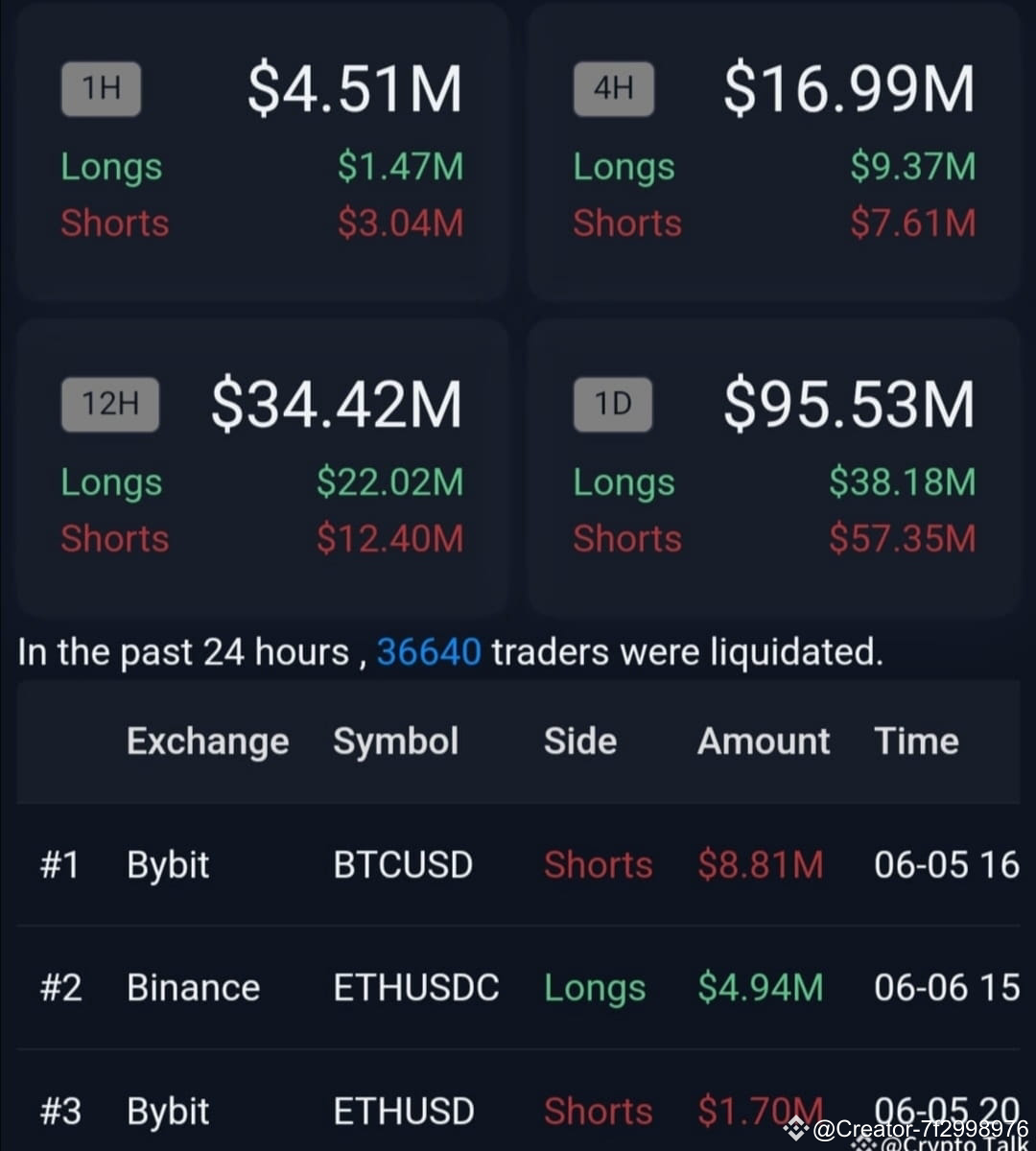
Task: Click the Symbol column header
Action: (395, 740)
